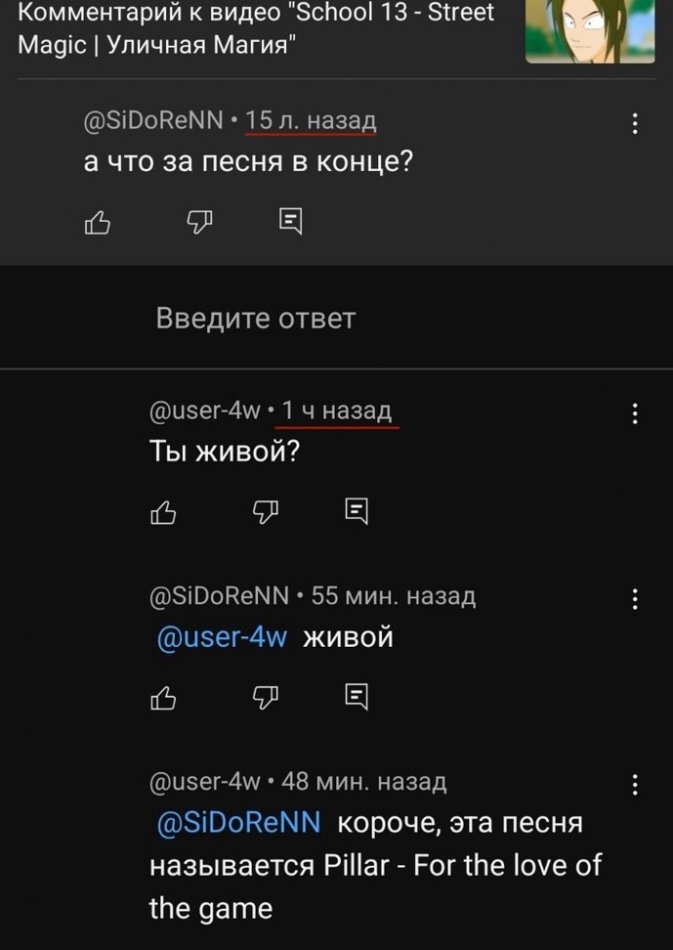
Task: Open the School 13 video thumbnail
Action: 590,32
